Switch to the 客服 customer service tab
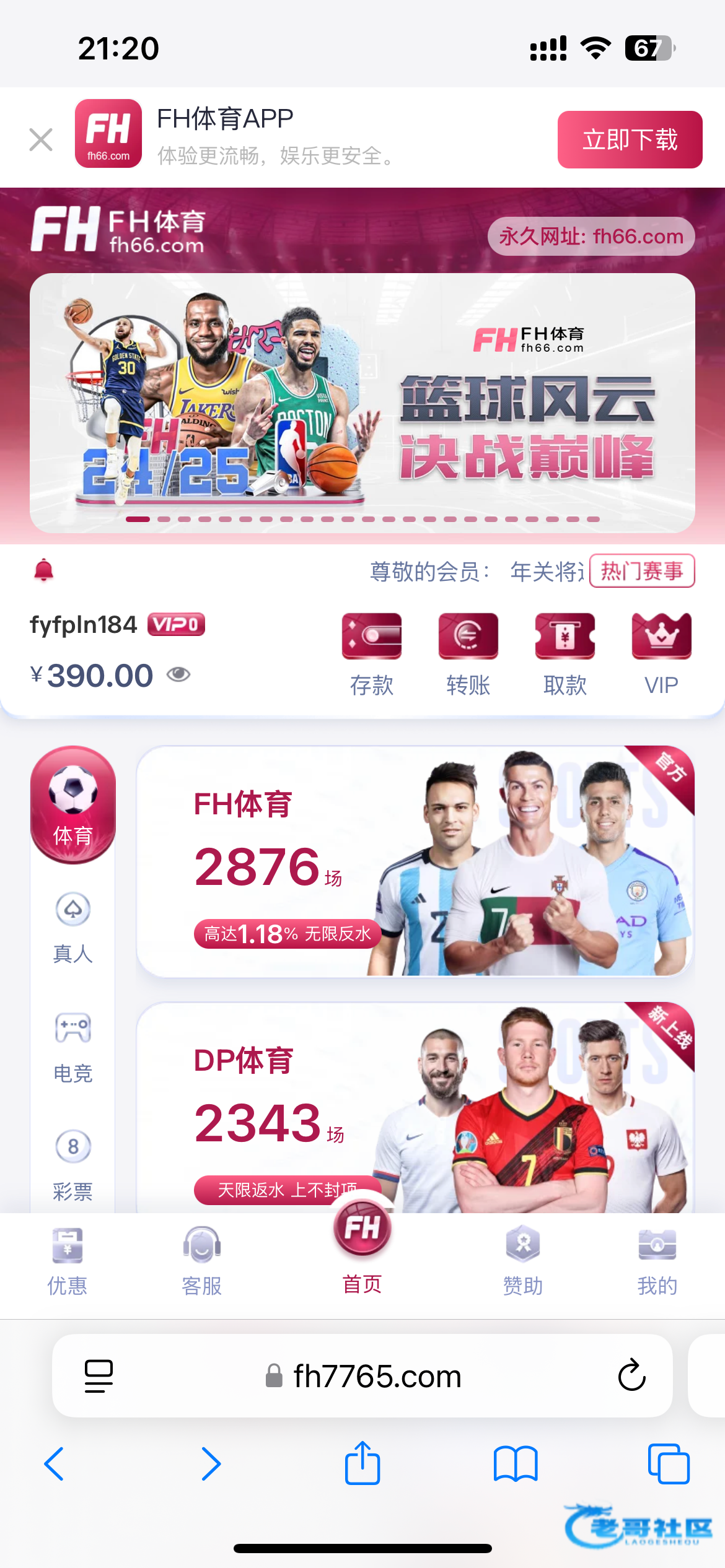The height and width of the screenshot is (1568, 725). click(x=202, y=1260)
